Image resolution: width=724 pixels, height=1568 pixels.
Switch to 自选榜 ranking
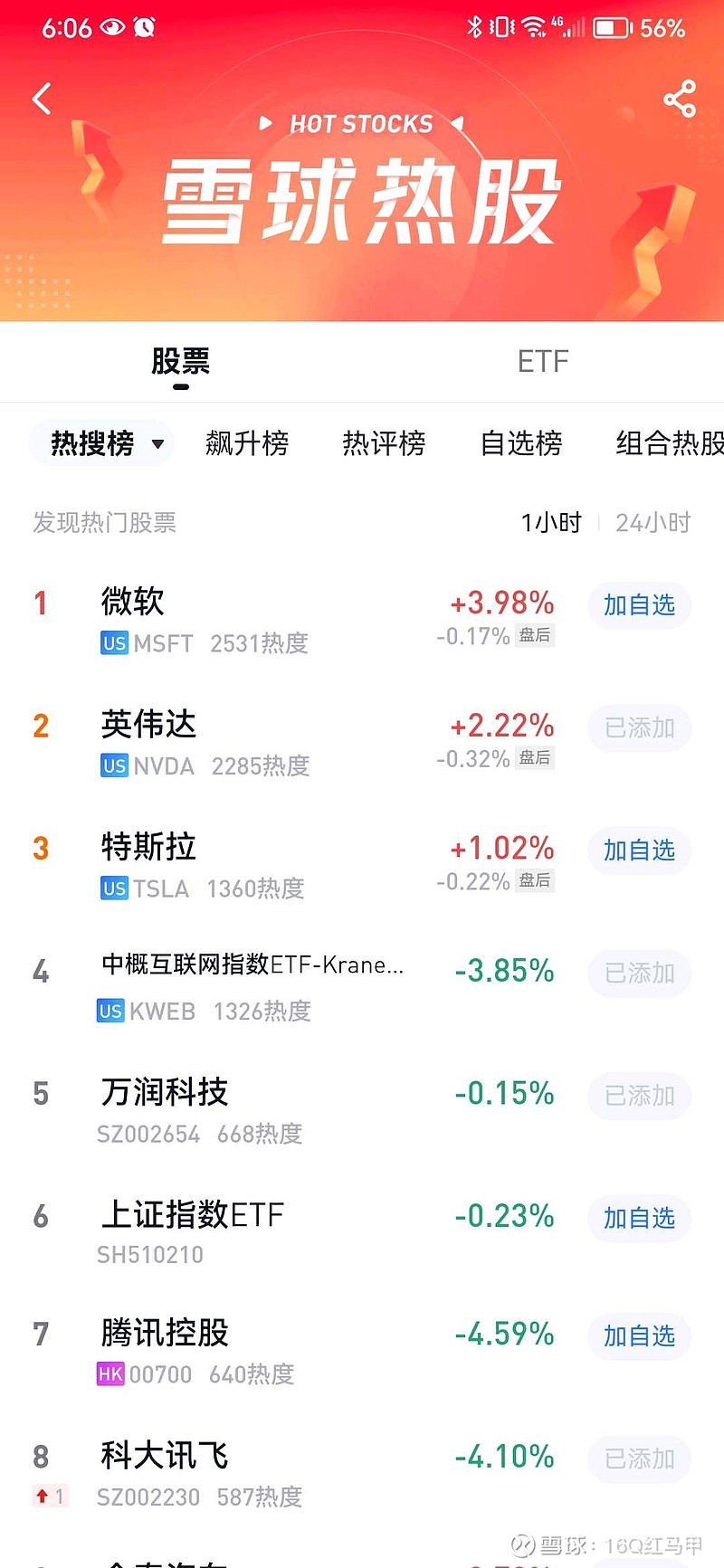coord(521,443)
